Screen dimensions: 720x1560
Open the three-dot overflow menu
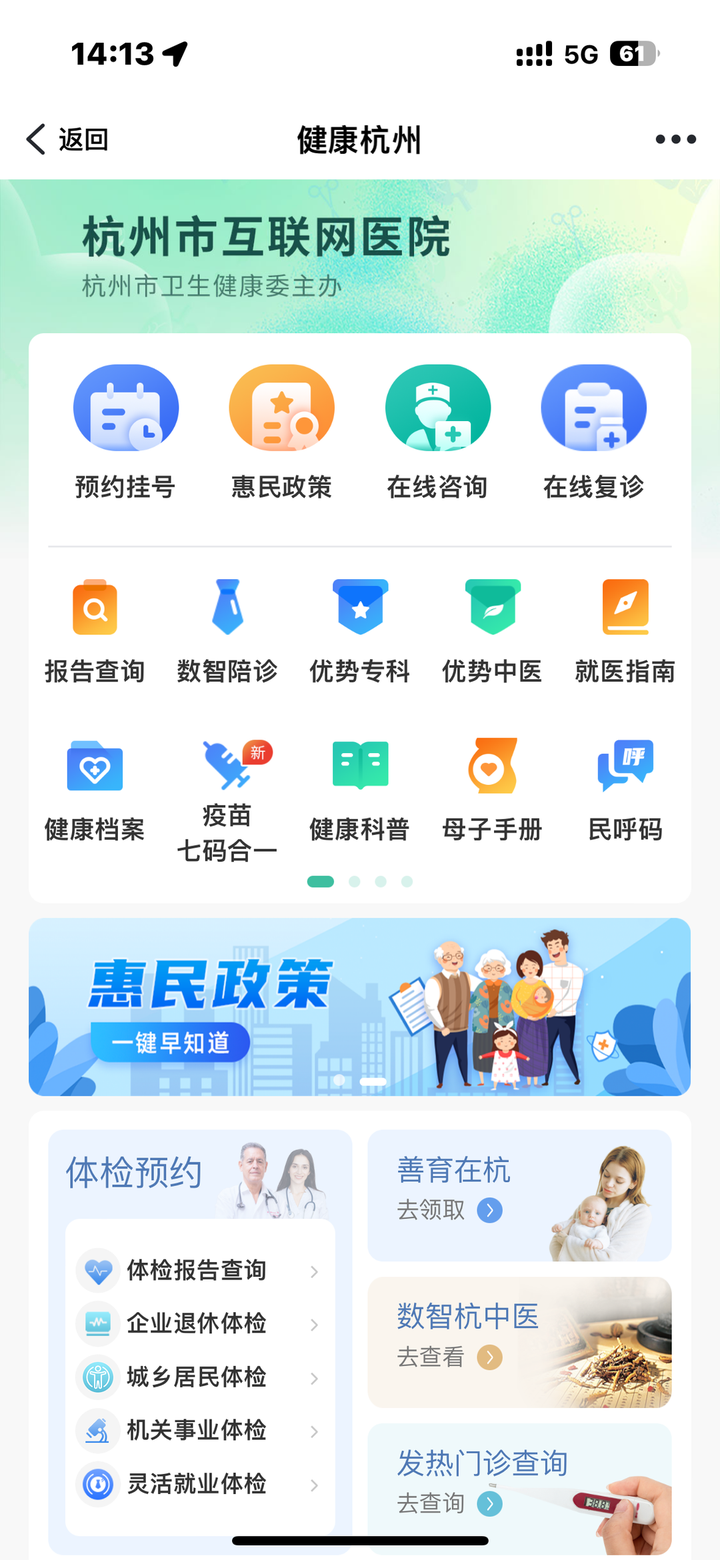click(675, 140)
